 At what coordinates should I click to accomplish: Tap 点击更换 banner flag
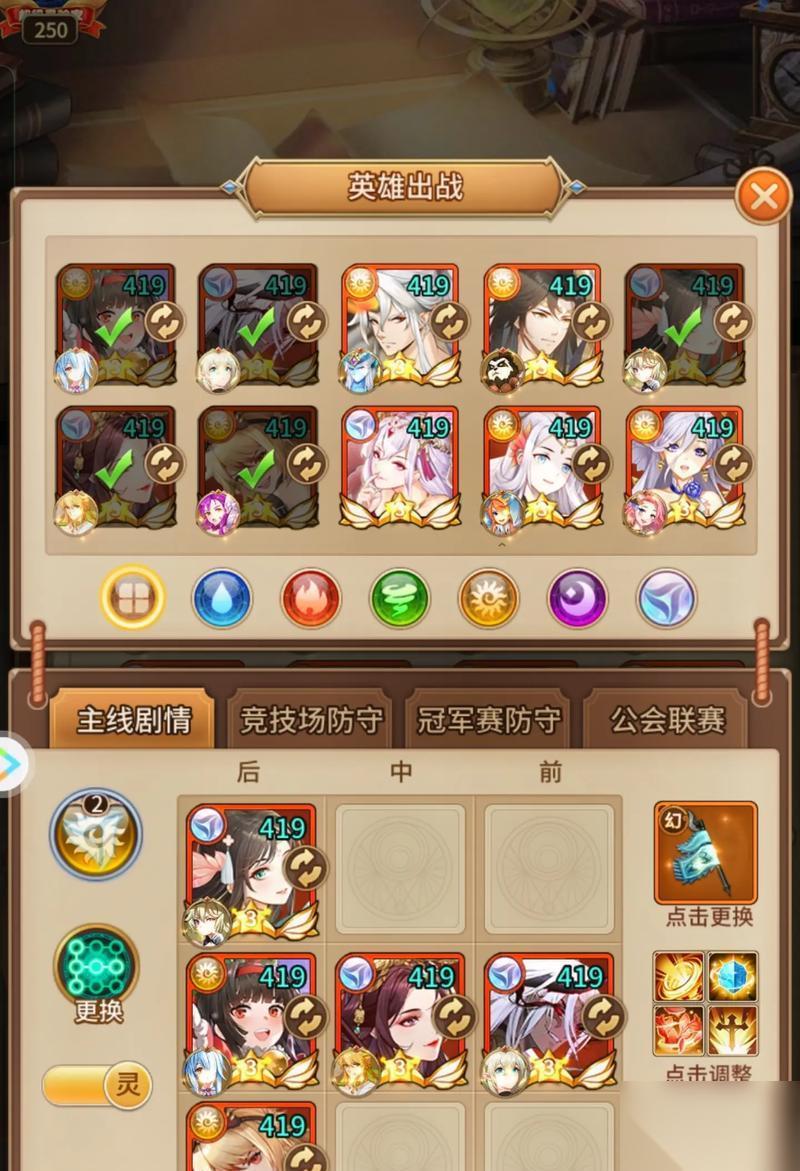click(705, 851)
